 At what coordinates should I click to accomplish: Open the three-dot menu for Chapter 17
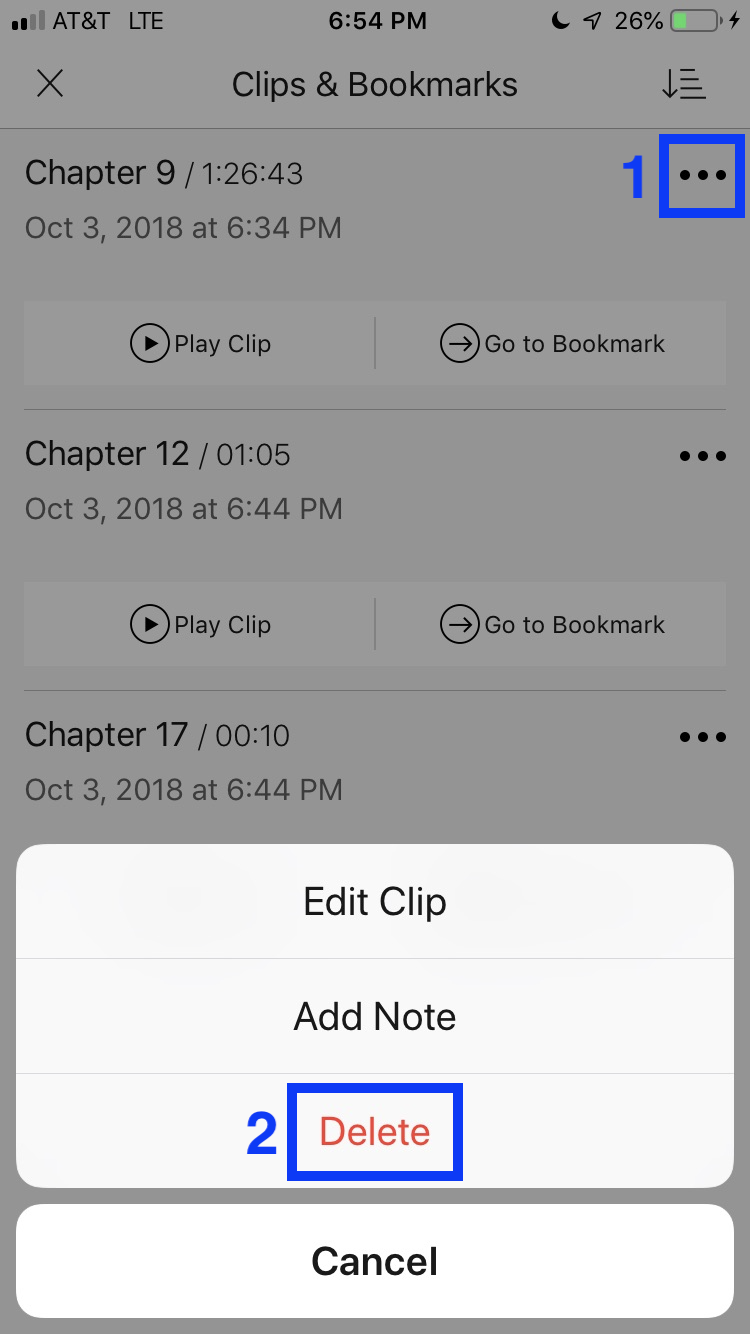click(702, 737)
